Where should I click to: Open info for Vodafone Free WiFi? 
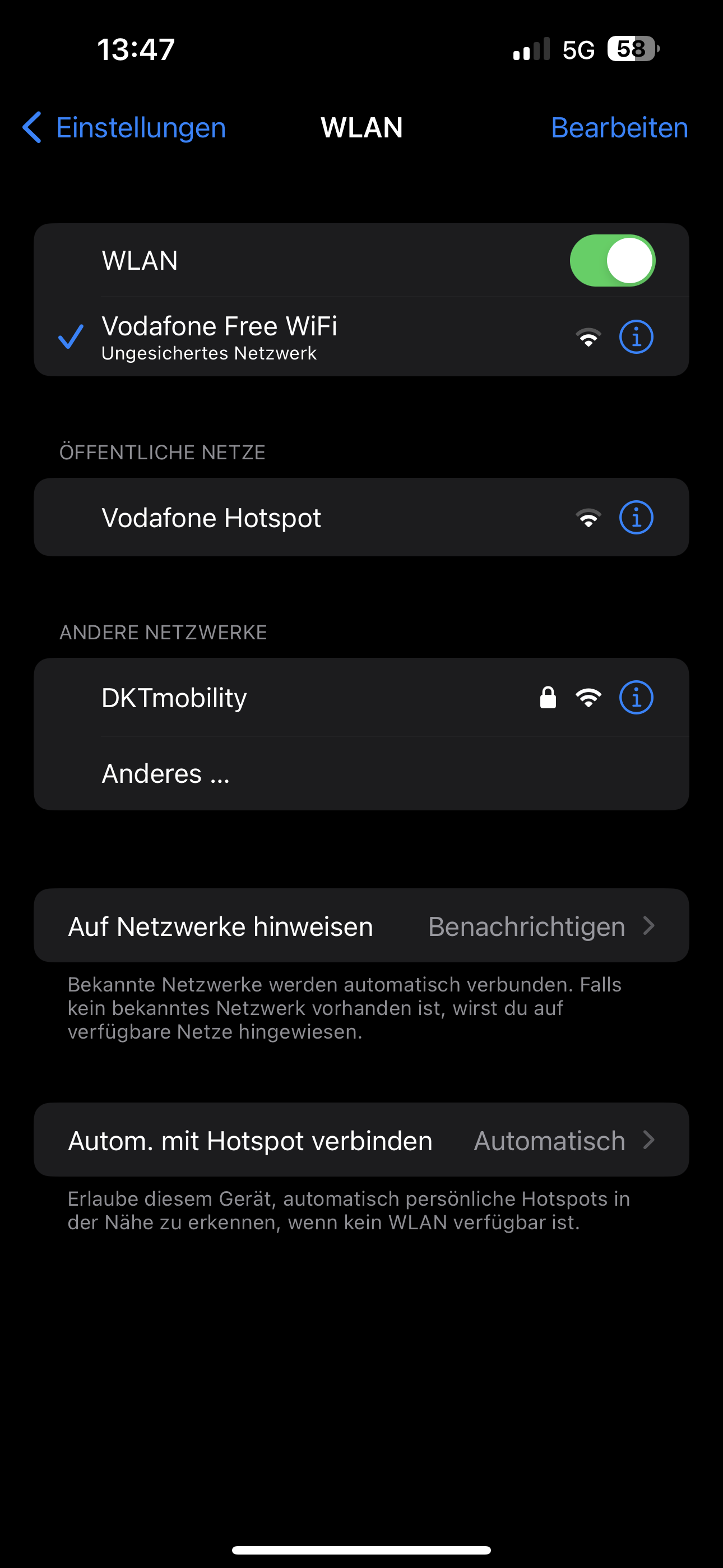click(636, 336)
